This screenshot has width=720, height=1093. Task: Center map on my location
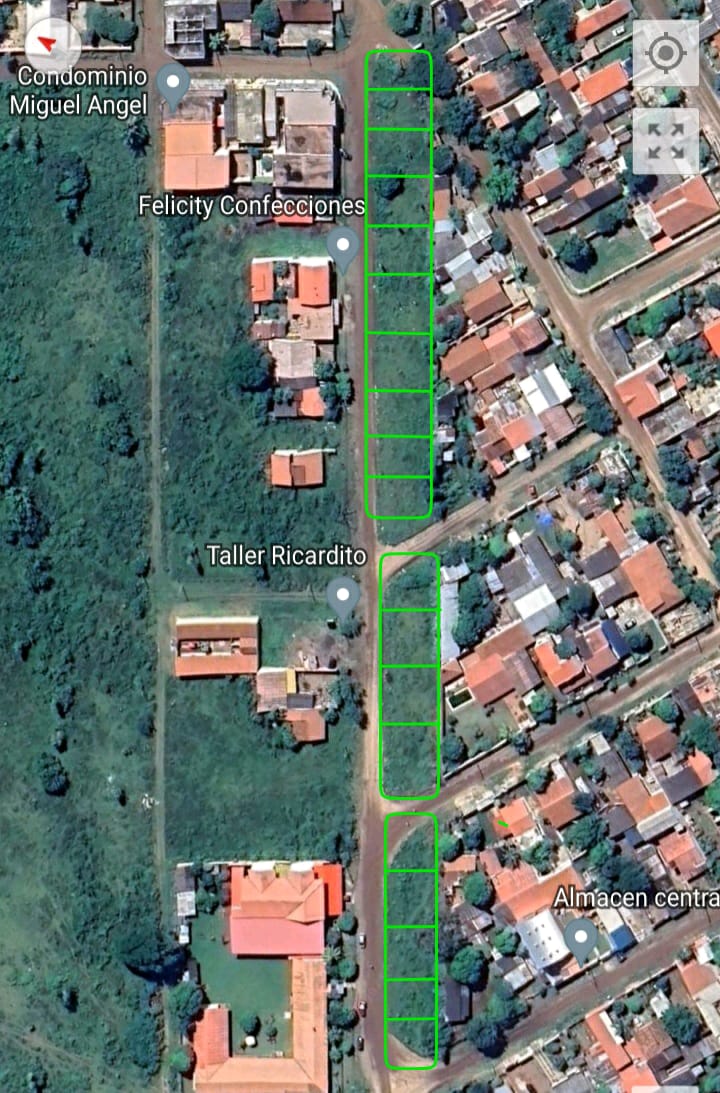(x=665, y=52)
